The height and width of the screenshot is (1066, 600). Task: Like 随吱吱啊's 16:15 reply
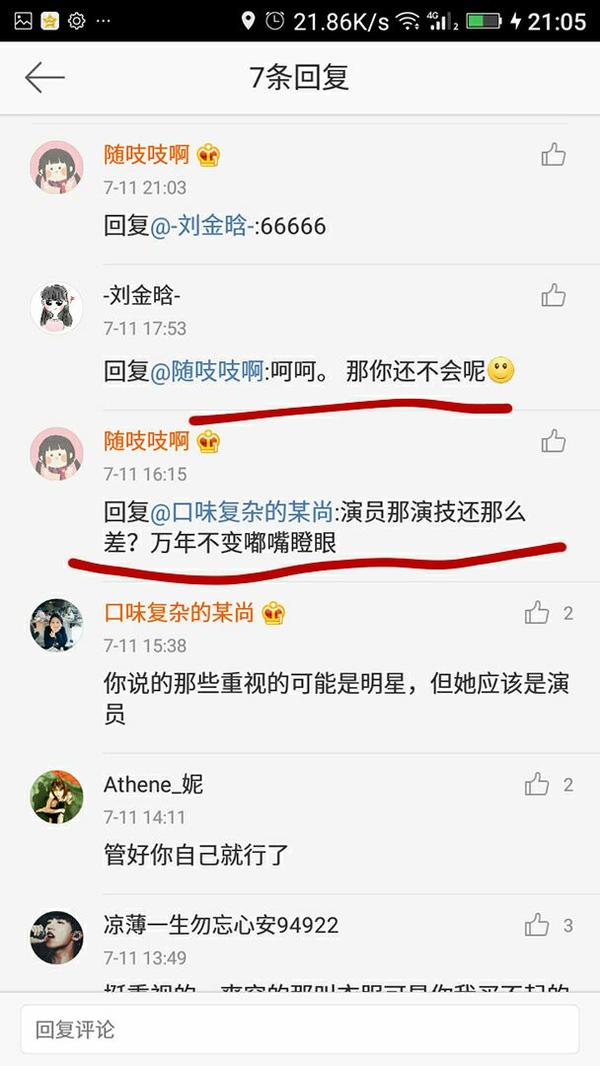click(x=553, y=441)
